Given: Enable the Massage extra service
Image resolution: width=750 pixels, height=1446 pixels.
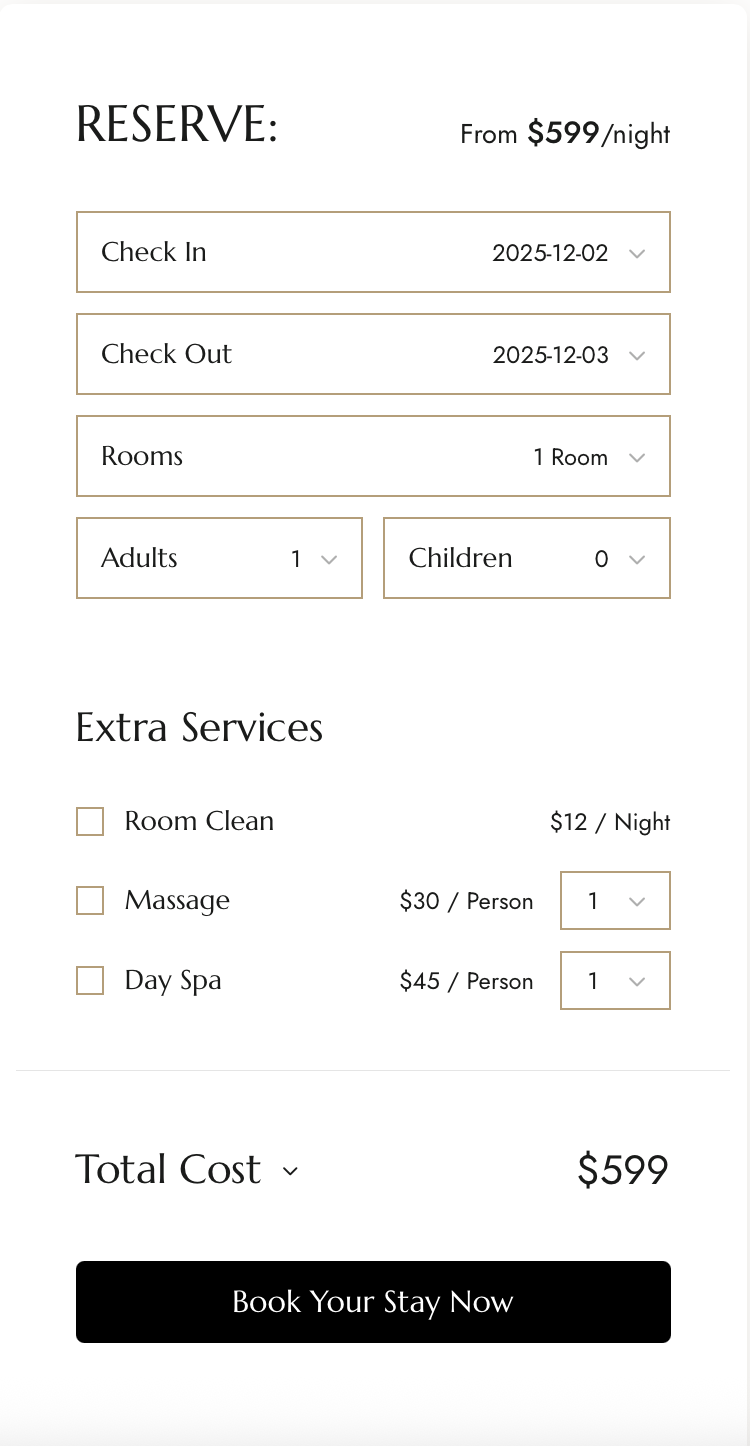Looking at the screenshot, I should point(90,901).
